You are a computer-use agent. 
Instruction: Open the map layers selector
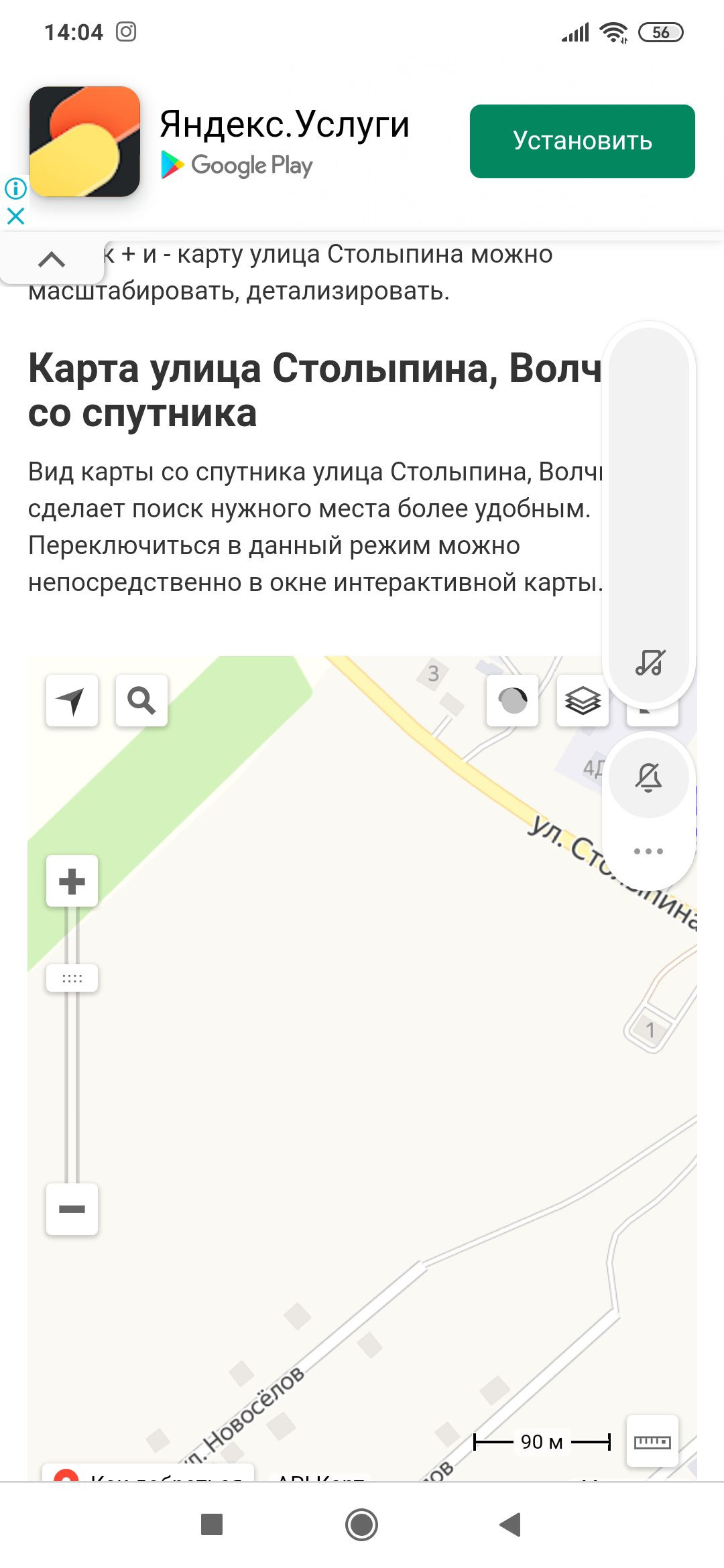(x=583, y=701)
